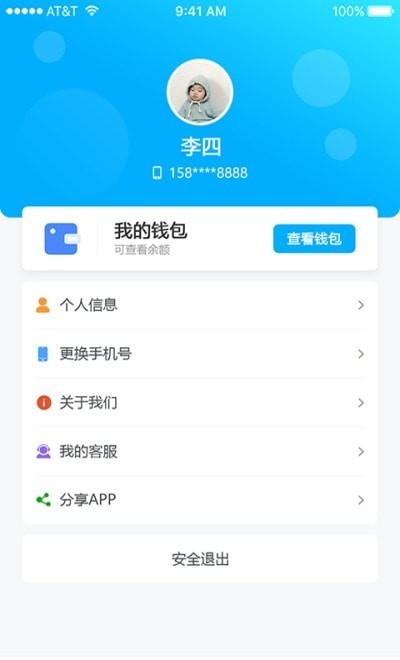
Task: Open the 关于我们 page
Action: 200,403
